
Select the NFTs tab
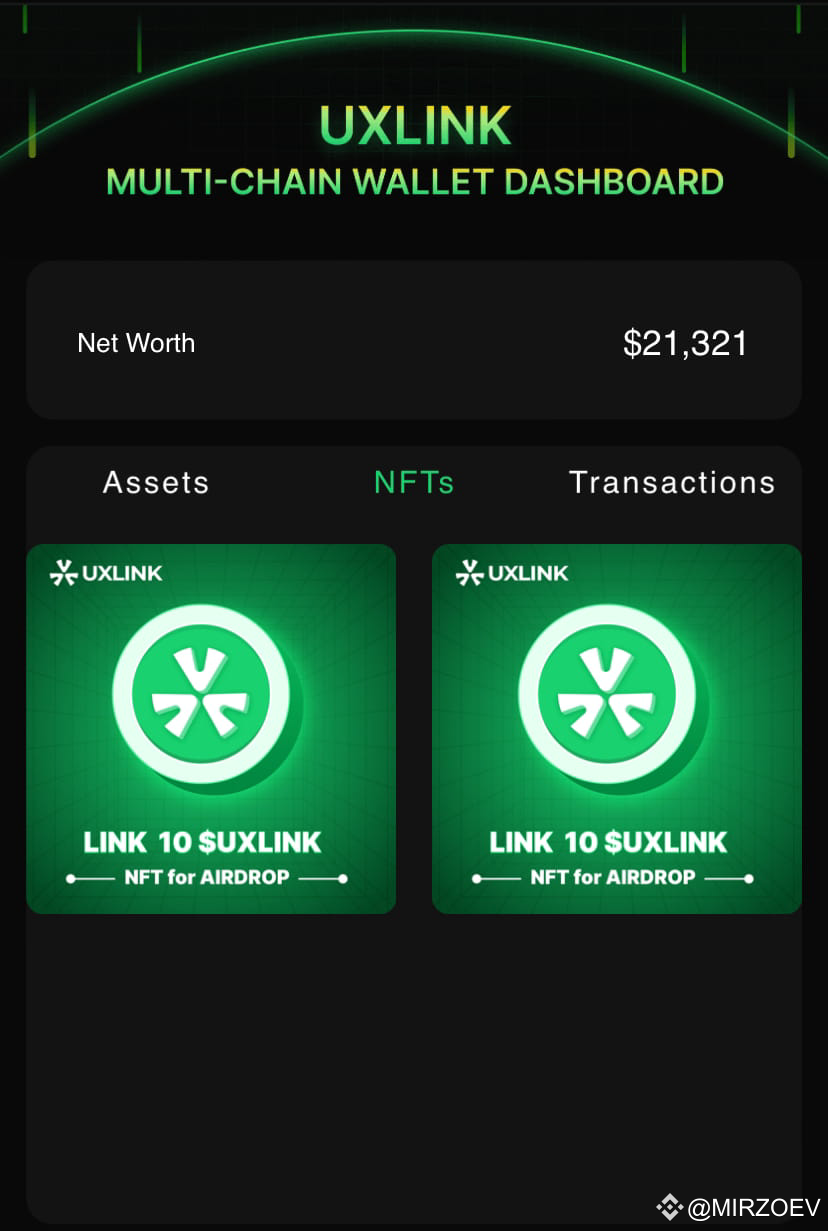click(414, 482)
